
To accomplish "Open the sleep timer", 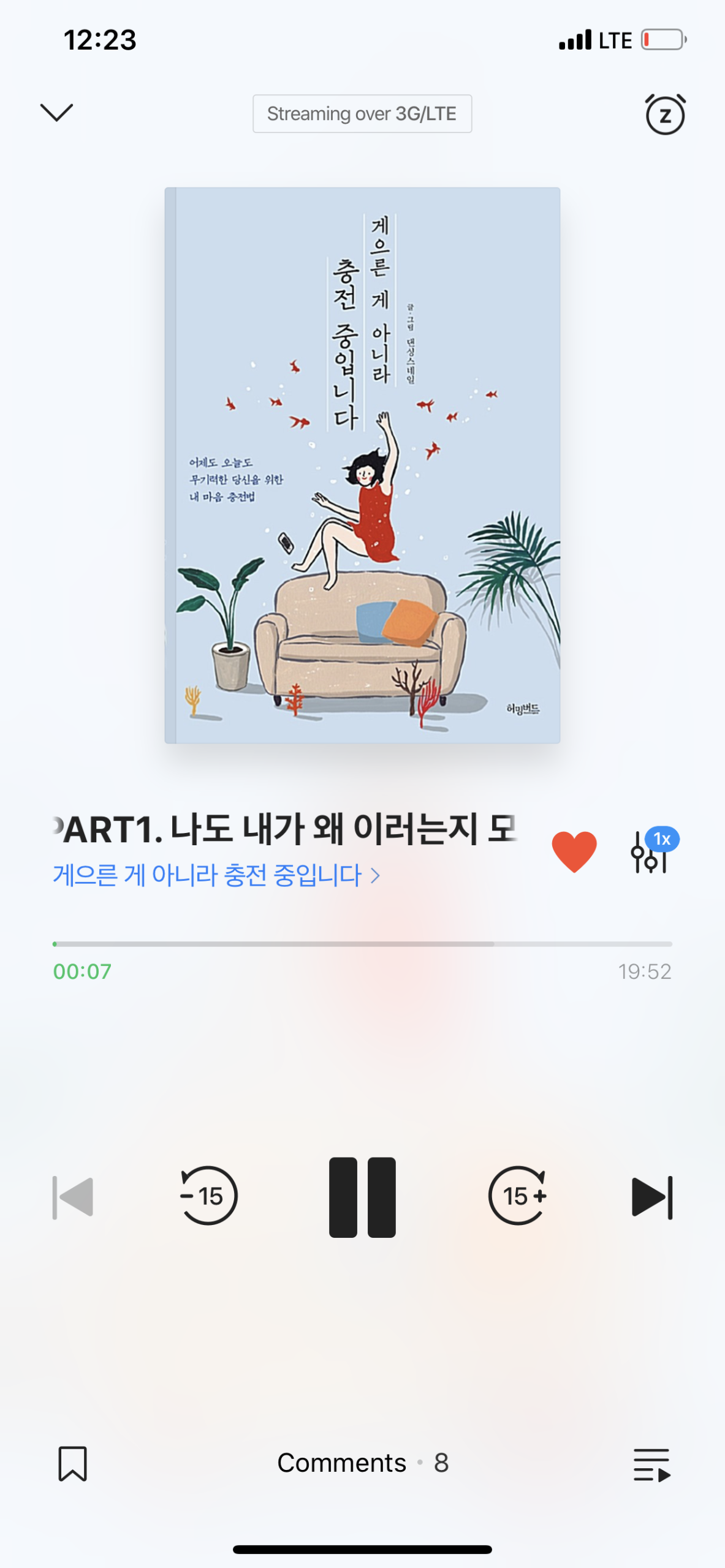I will point(665,115).
